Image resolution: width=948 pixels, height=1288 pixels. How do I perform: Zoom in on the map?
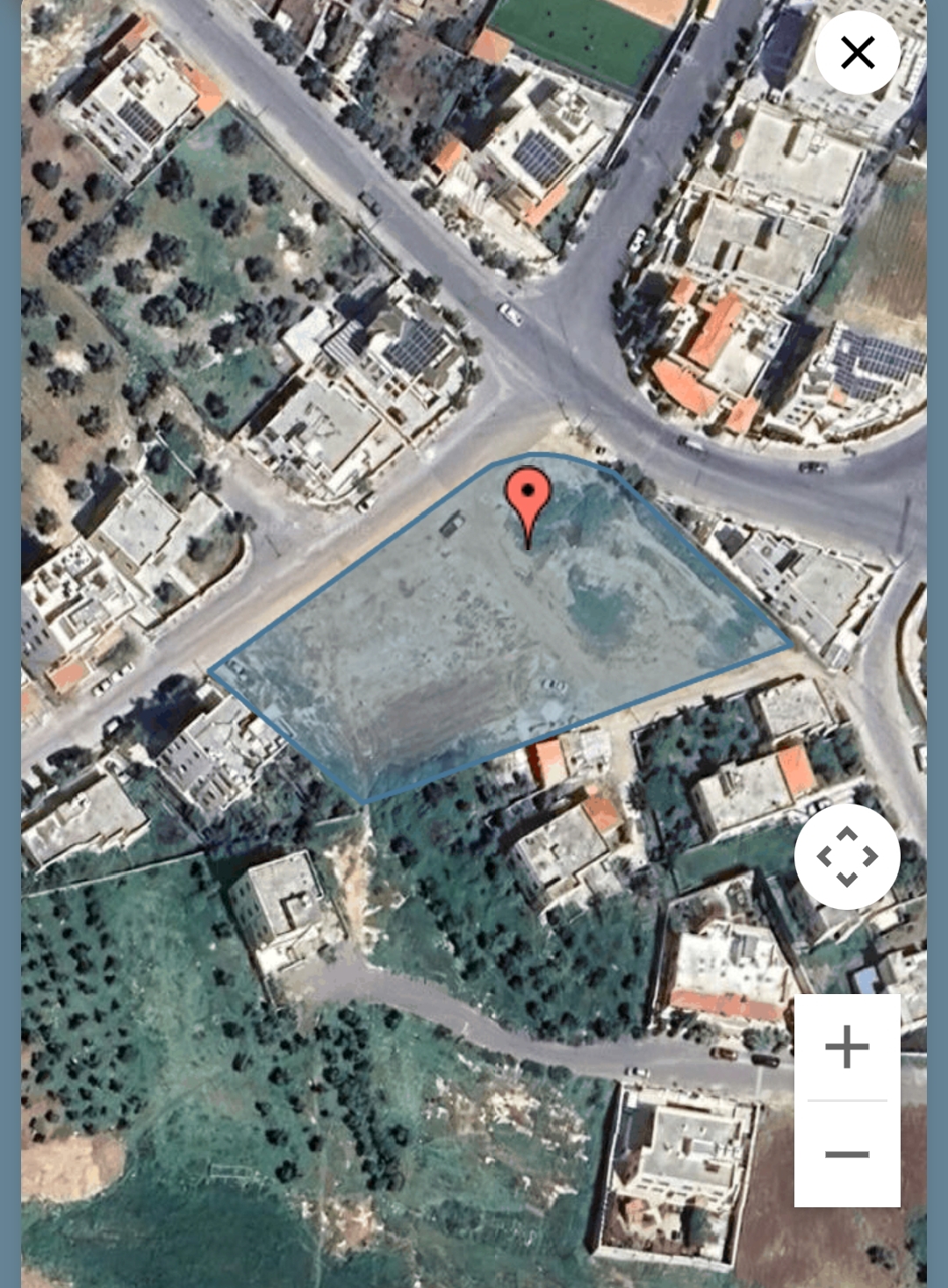(847, 1047)
